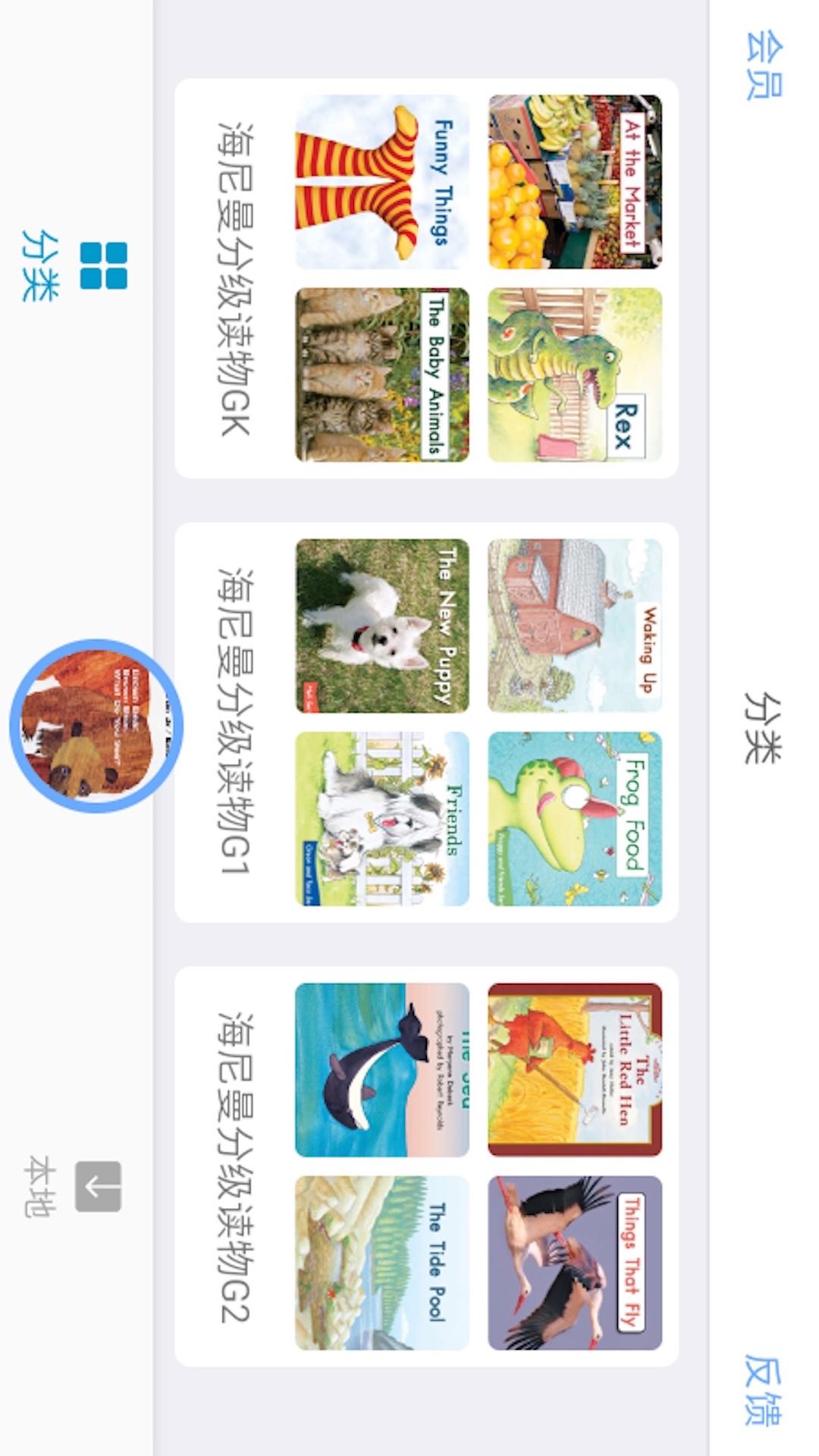Open the Waking Up book
Viewport: 819px width, 1456px height.
[575, 626]
